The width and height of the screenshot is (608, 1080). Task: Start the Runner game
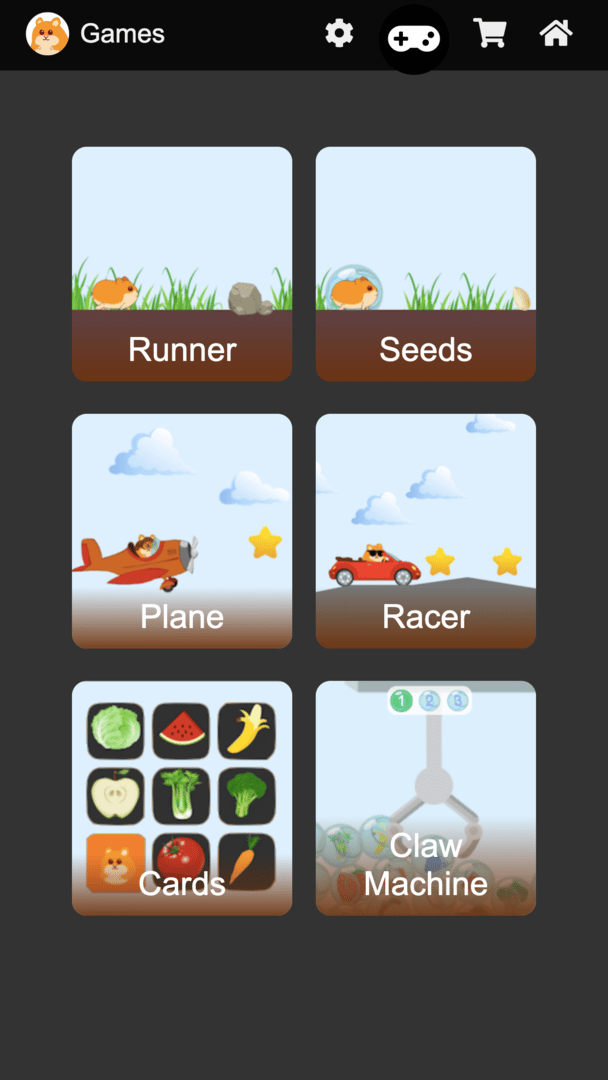coord(182,264)
